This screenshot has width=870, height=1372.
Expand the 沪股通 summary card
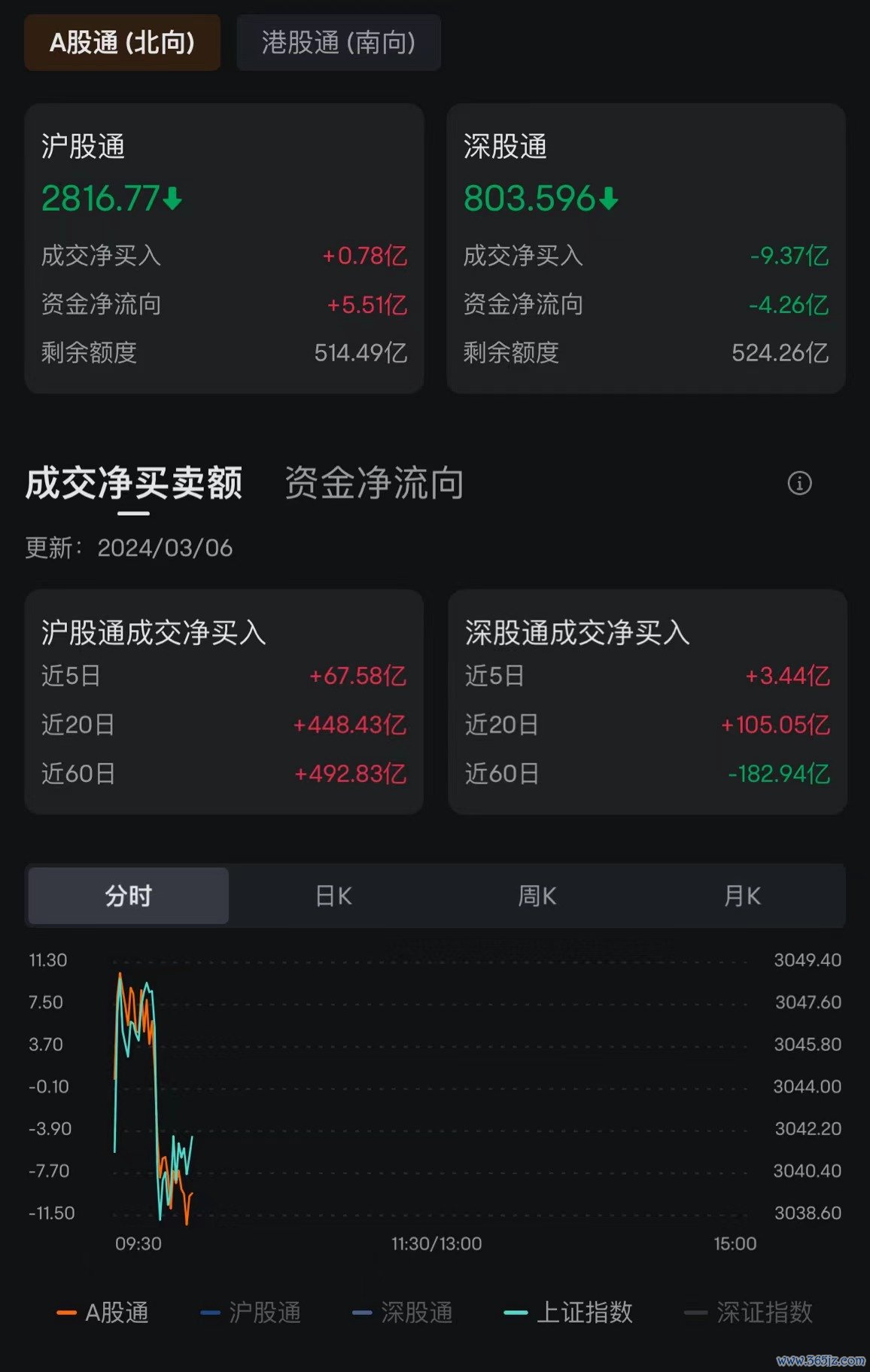(x=225, y=248)
